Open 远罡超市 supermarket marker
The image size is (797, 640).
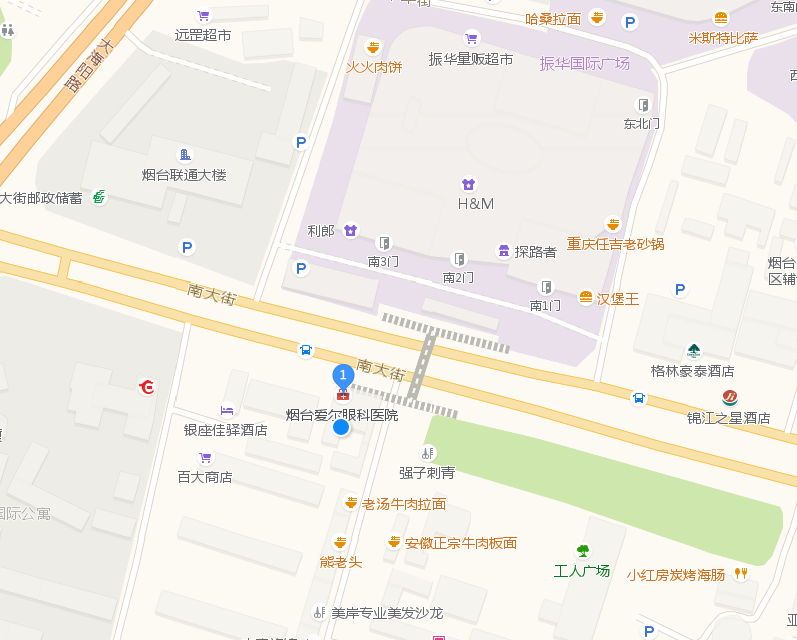click(x=204, y=16)
